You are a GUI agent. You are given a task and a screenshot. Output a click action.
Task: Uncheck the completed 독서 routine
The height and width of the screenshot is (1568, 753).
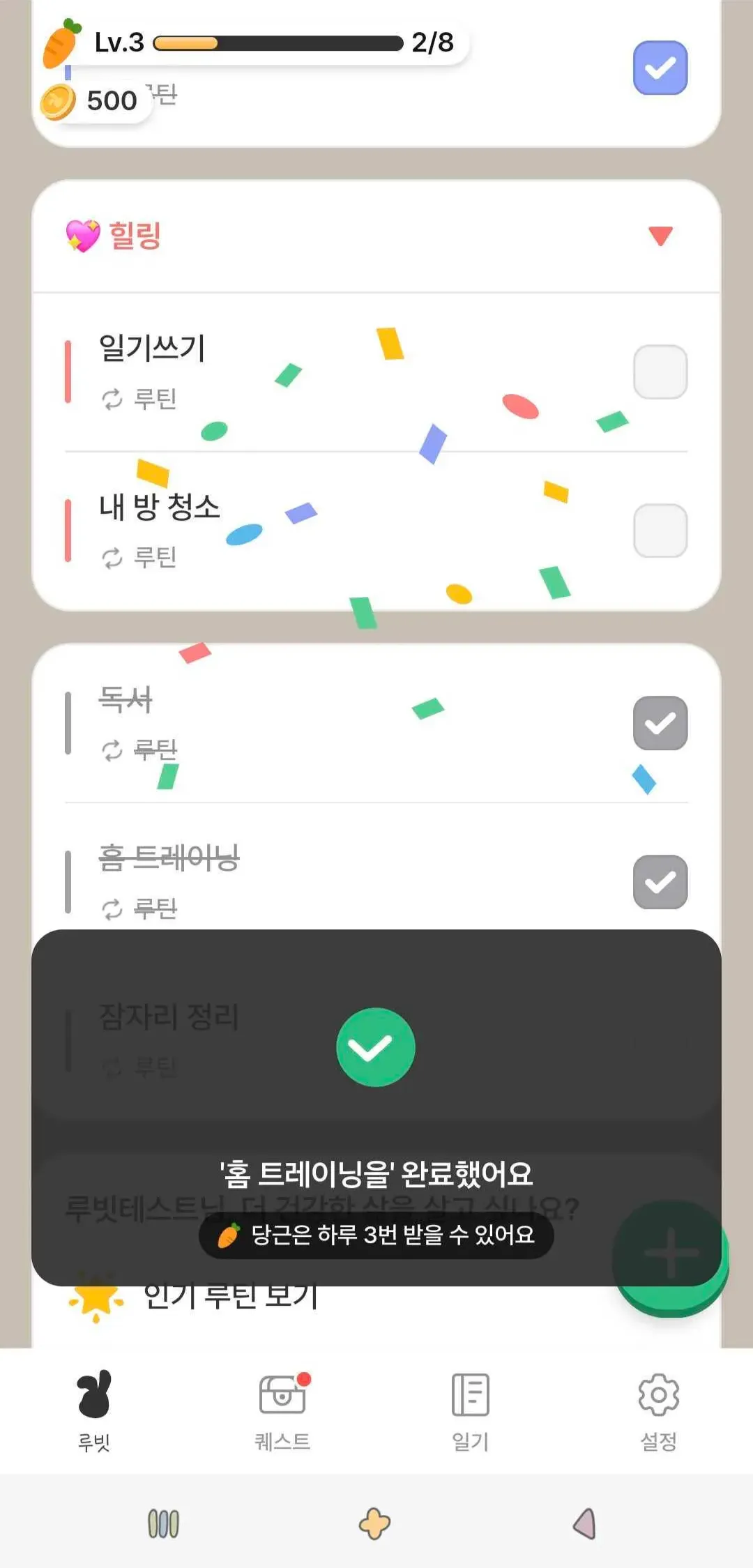(x=660, y=723)
